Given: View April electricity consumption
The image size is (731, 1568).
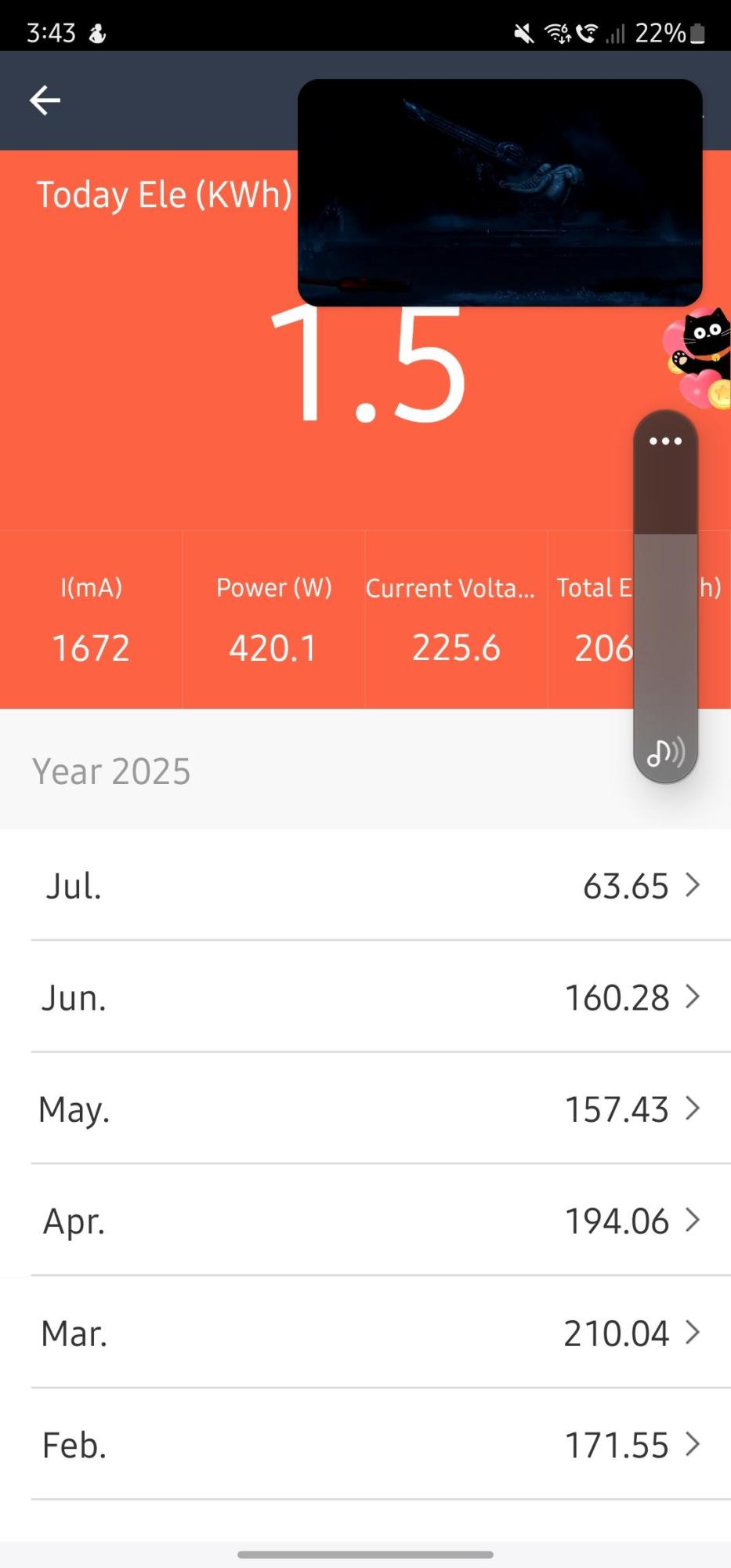Looking at the screenshot, I should (x=365, y=1221).
